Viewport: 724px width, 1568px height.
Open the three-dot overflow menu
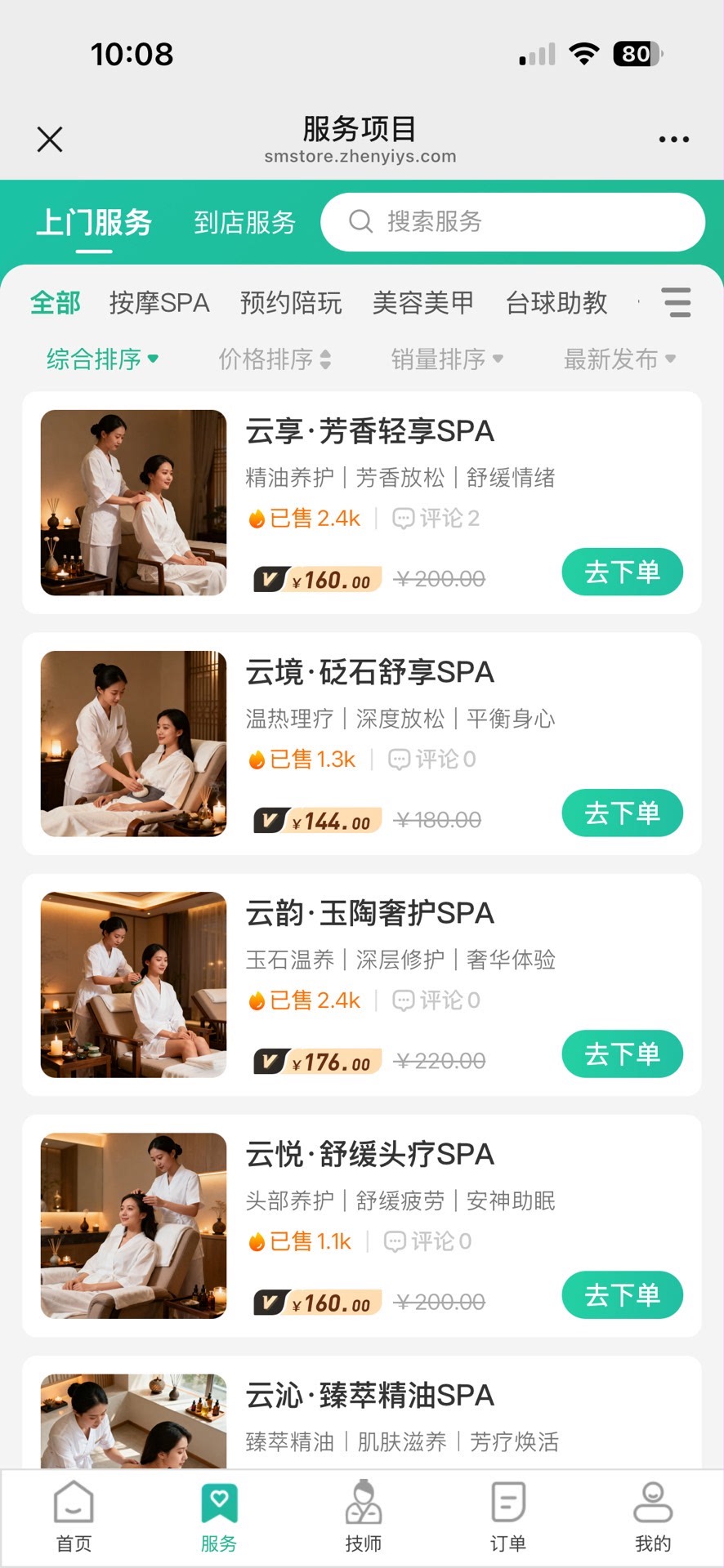pos(673,140)
